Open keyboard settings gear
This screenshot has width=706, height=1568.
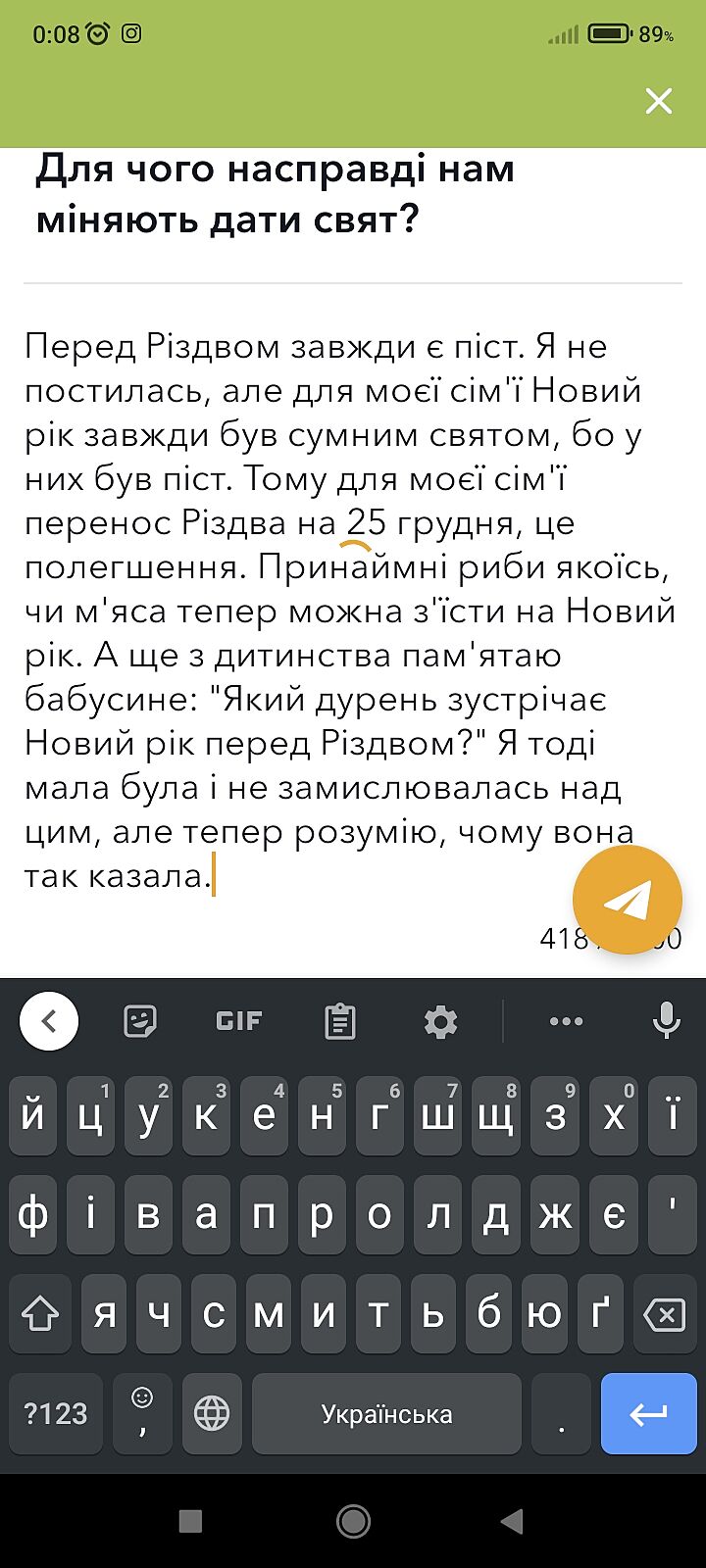tap(440, 1021)
